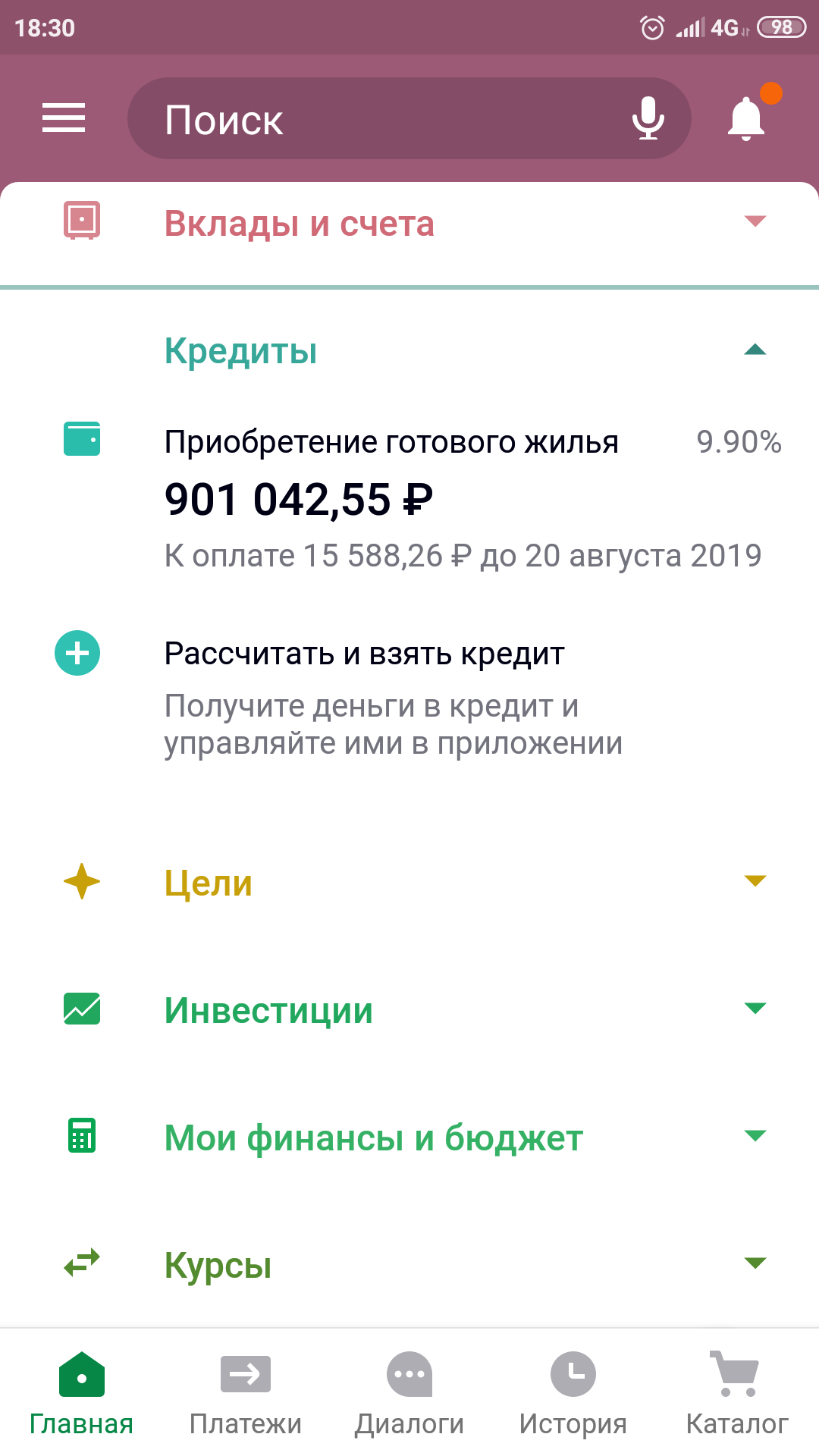This screenshot has width=819, height=1456.
Task: Tap the Поиск search field
Action: (x=379, y=119)
